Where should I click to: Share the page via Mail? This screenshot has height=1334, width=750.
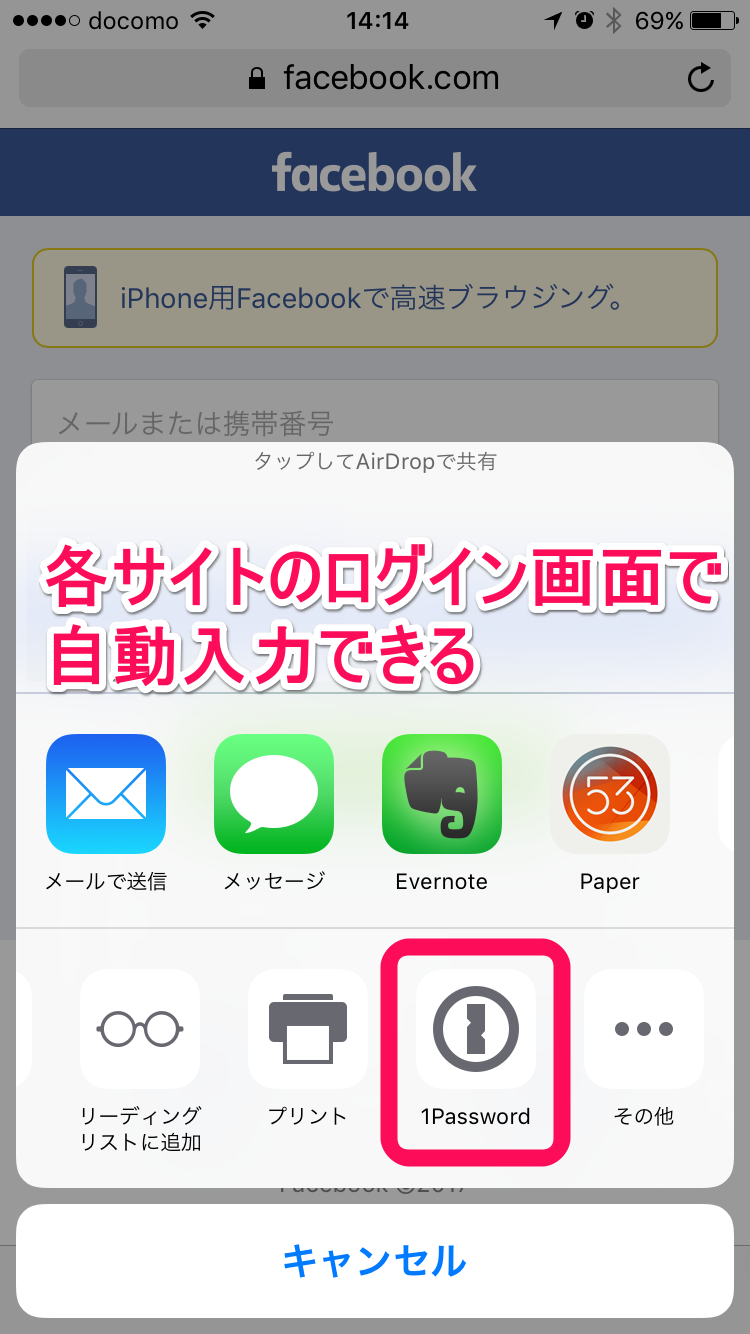pyautogui.click(x=106, y=794)
